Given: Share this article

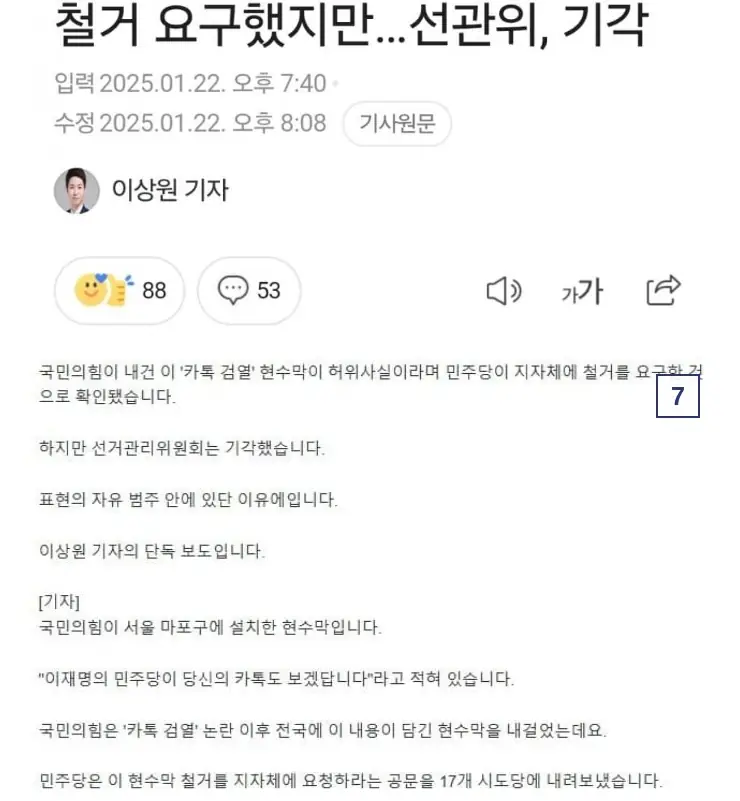Looking at the screenshot, I should (x=663, y=290).
